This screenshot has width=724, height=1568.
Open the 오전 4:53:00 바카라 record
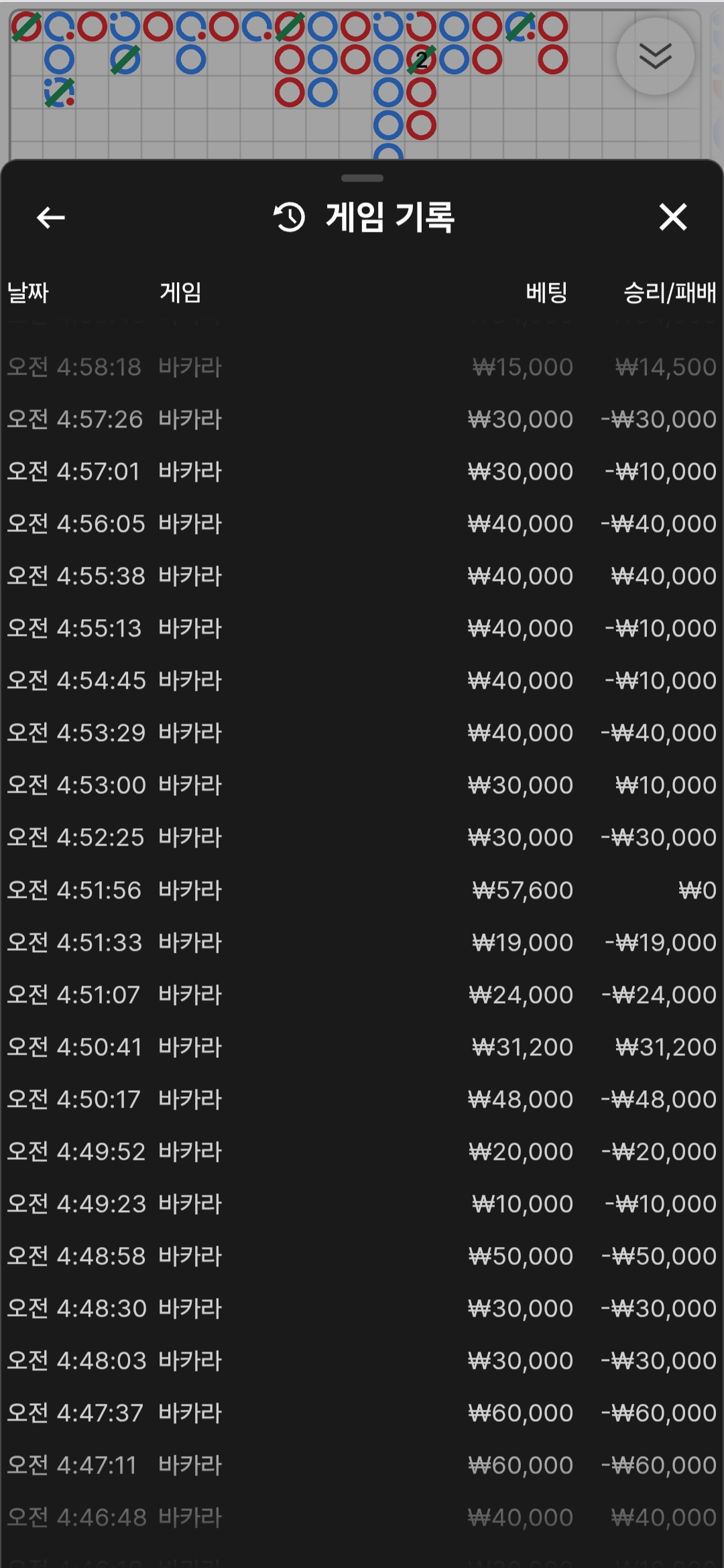tap(362, 785)
